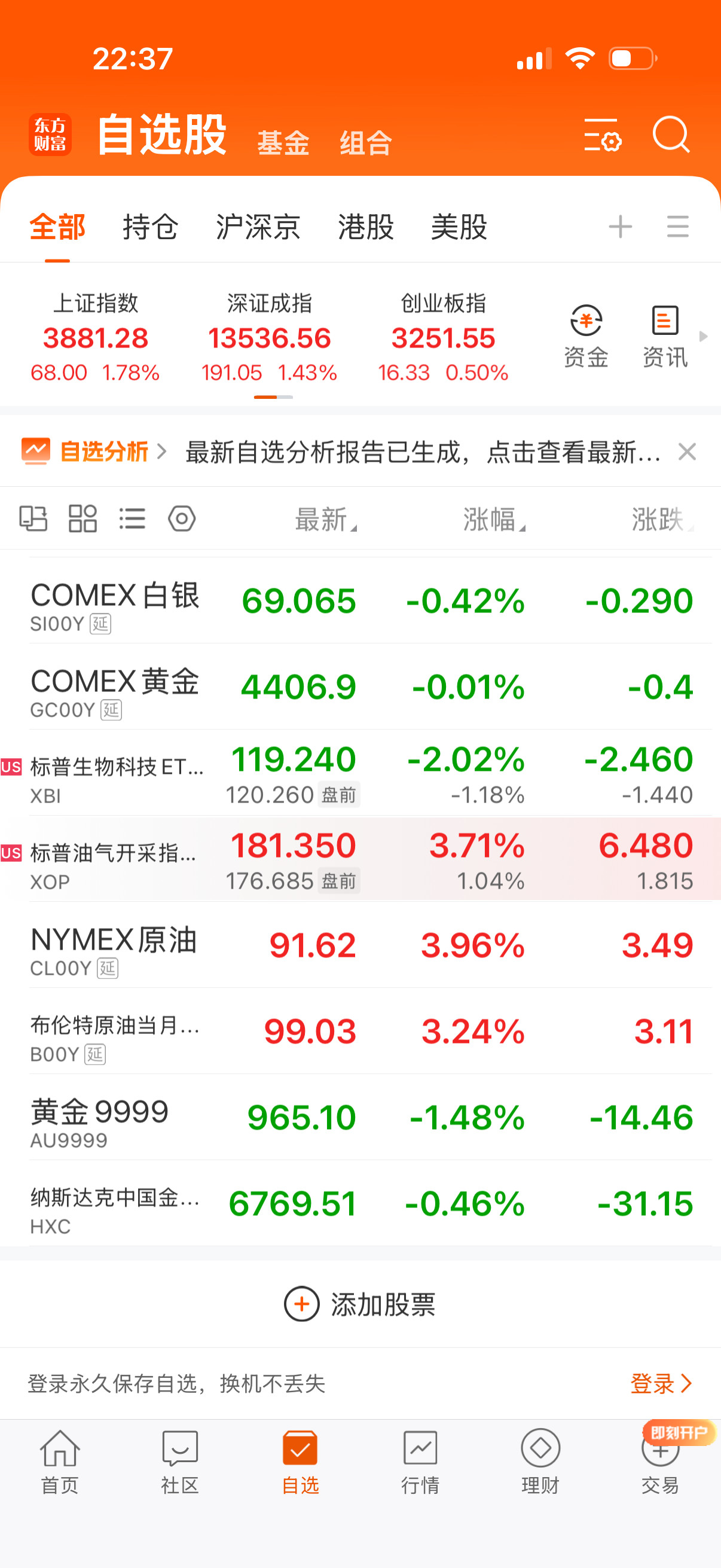Toggle the list view layout icon
The width and height of the screenshot is (721, 1568).
(x=133, y=518)
